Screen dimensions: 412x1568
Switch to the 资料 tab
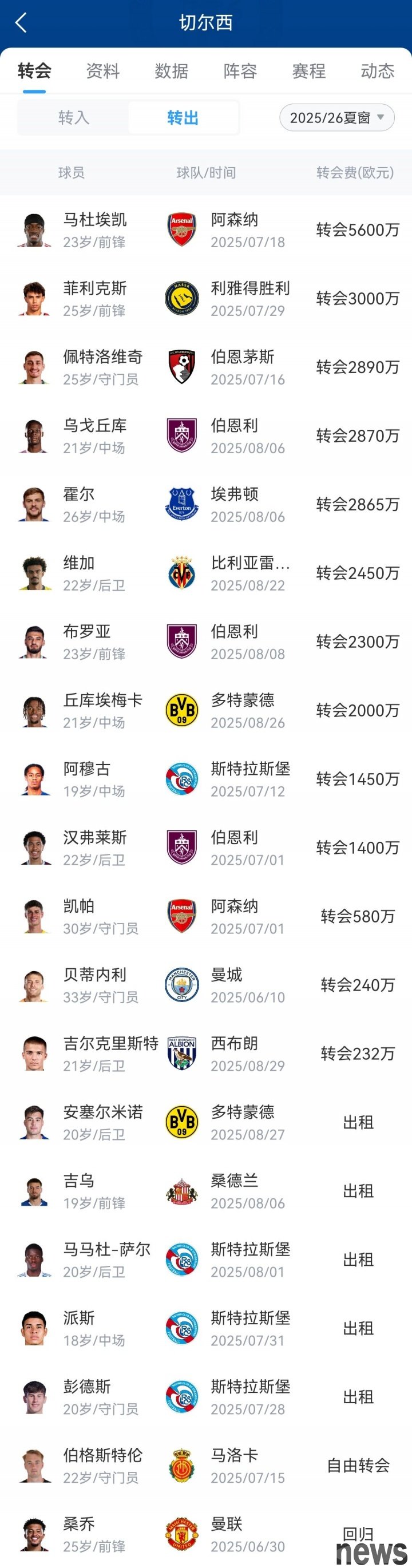(x=102, y=71)
